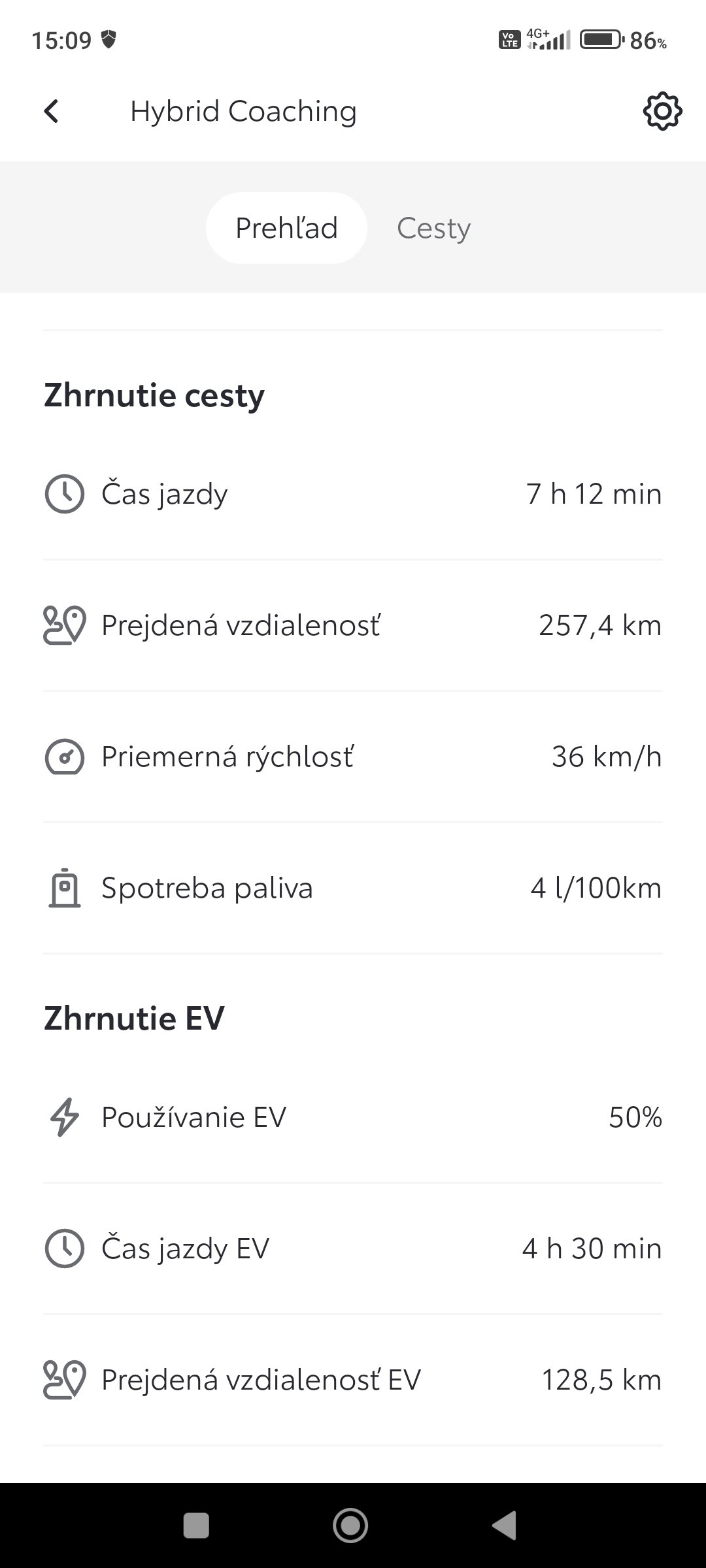Image resolution: width=706 pixels, height=1568 pixels.
Task: Switch to the Cesty tab
Action: pos(433,228)
